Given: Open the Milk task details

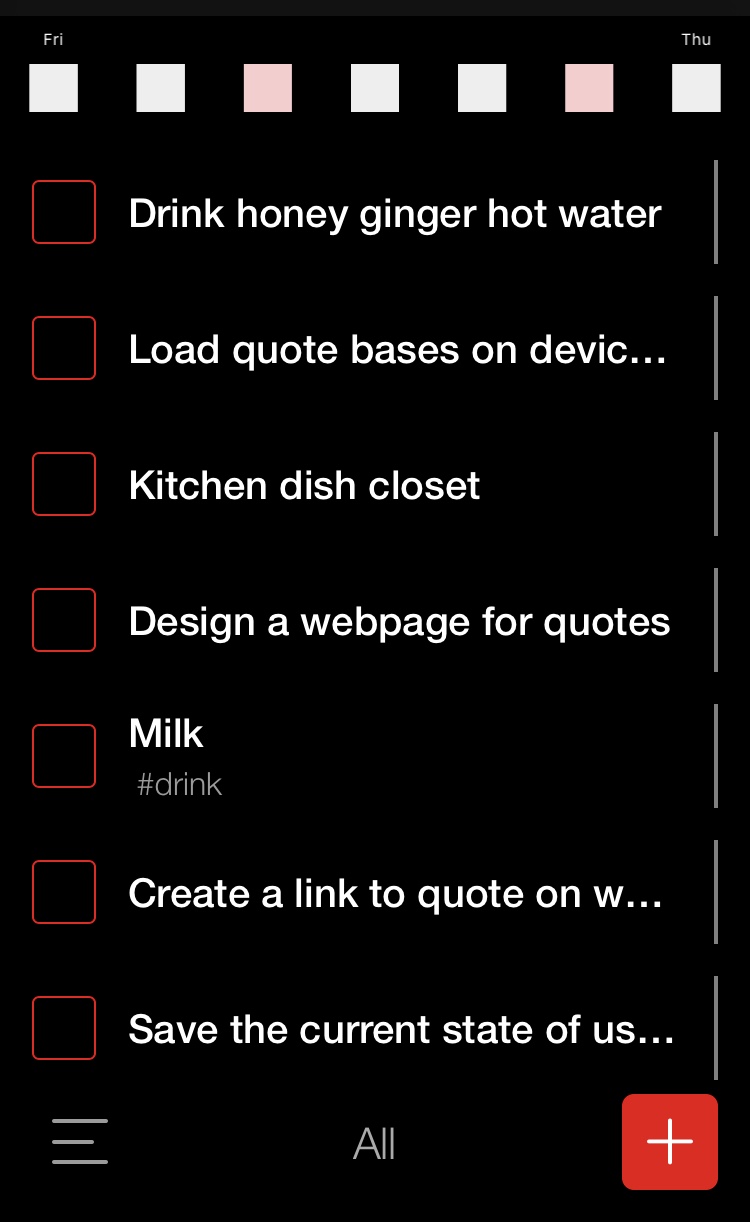Looking at the screenshot, I should 166,734.
